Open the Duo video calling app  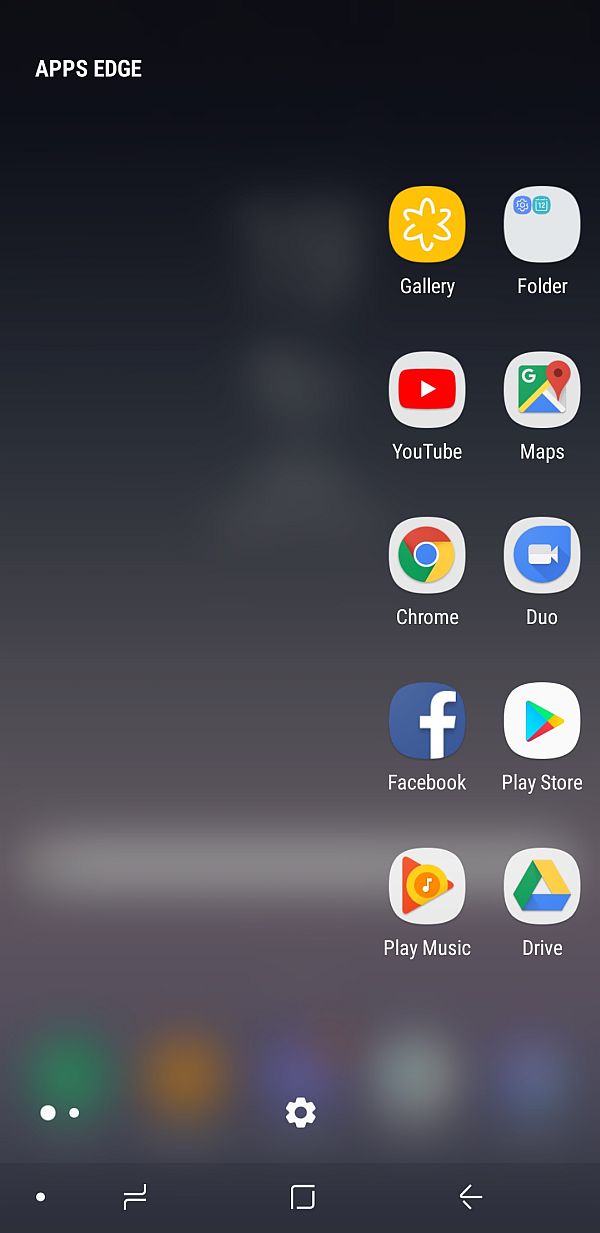pyautogui.click(x=542, y=555)
